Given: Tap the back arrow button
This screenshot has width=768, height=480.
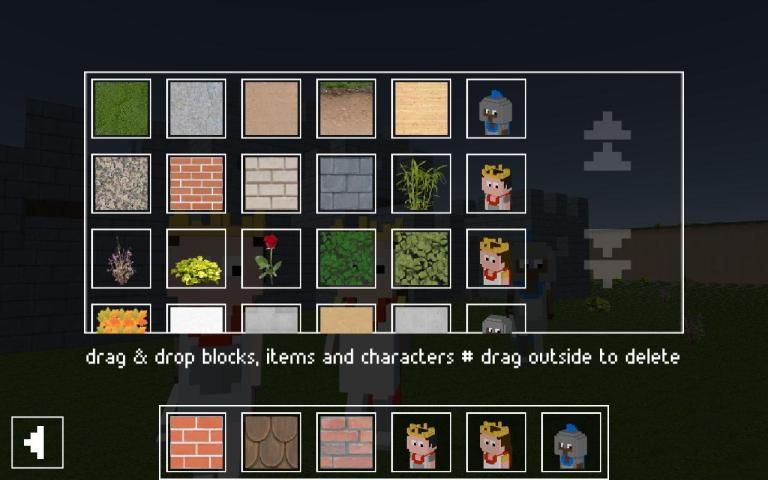Looking at the screenshot, I should pos(37,442).
